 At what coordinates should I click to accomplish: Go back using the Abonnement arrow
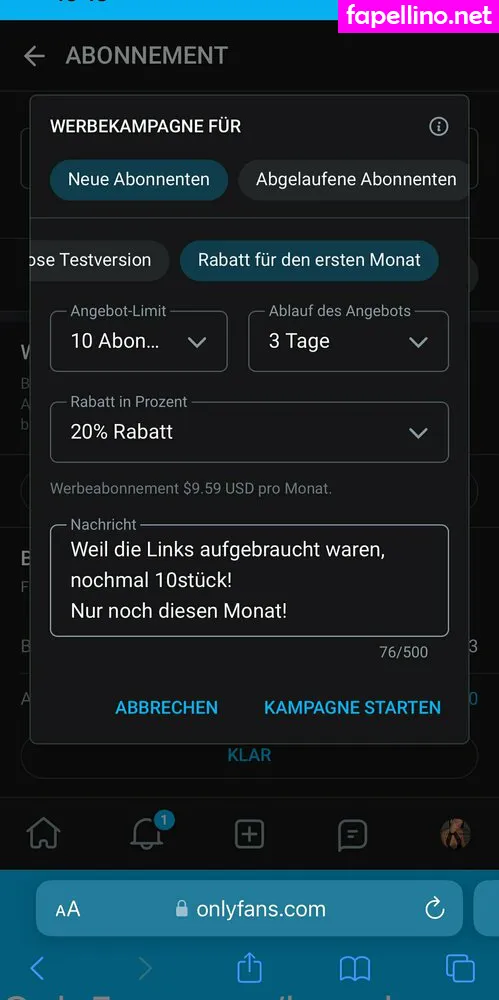point(34,56)
